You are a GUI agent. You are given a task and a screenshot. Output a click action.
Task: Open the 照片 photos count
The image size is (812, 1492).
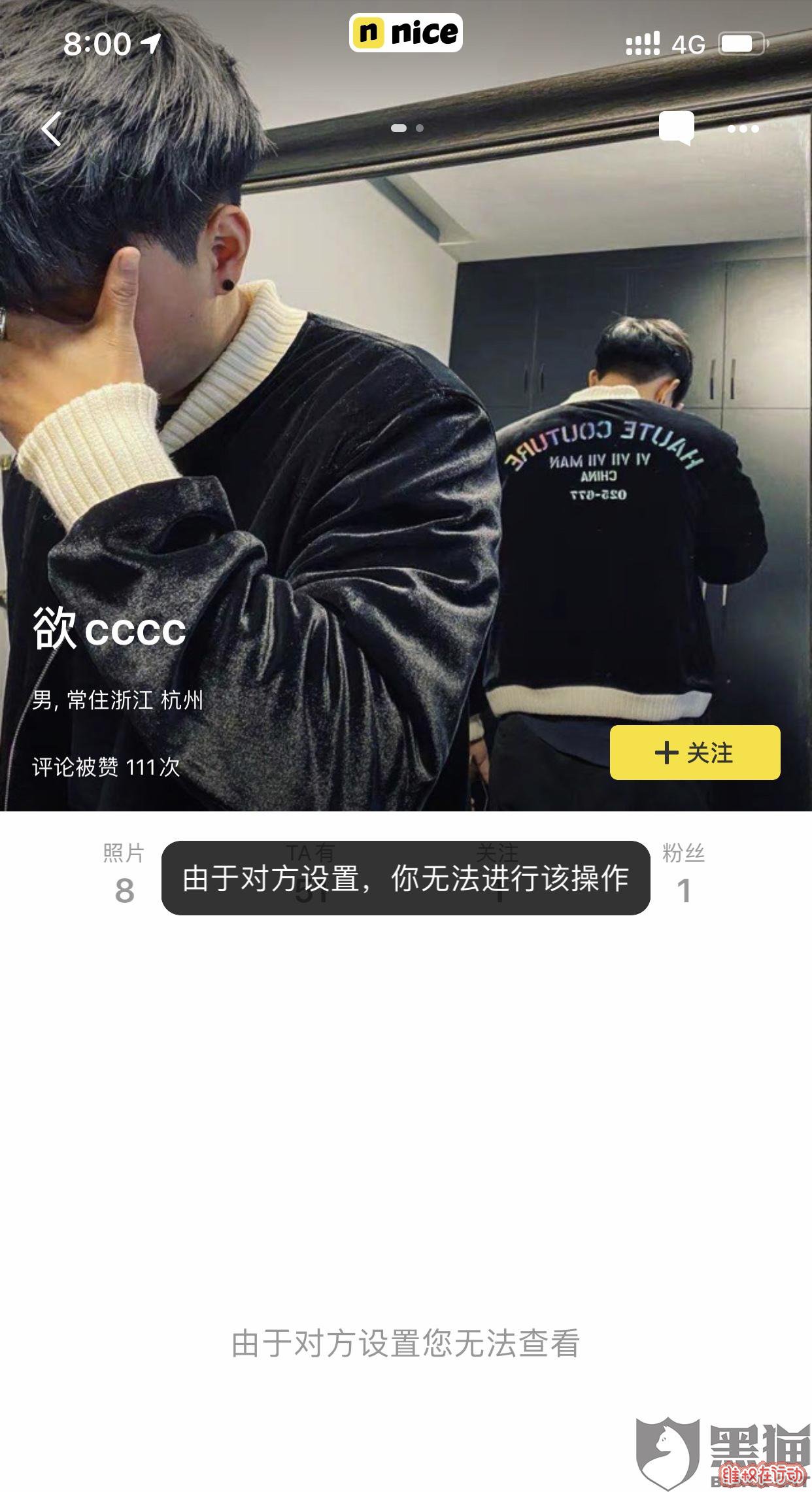[124, 874]
